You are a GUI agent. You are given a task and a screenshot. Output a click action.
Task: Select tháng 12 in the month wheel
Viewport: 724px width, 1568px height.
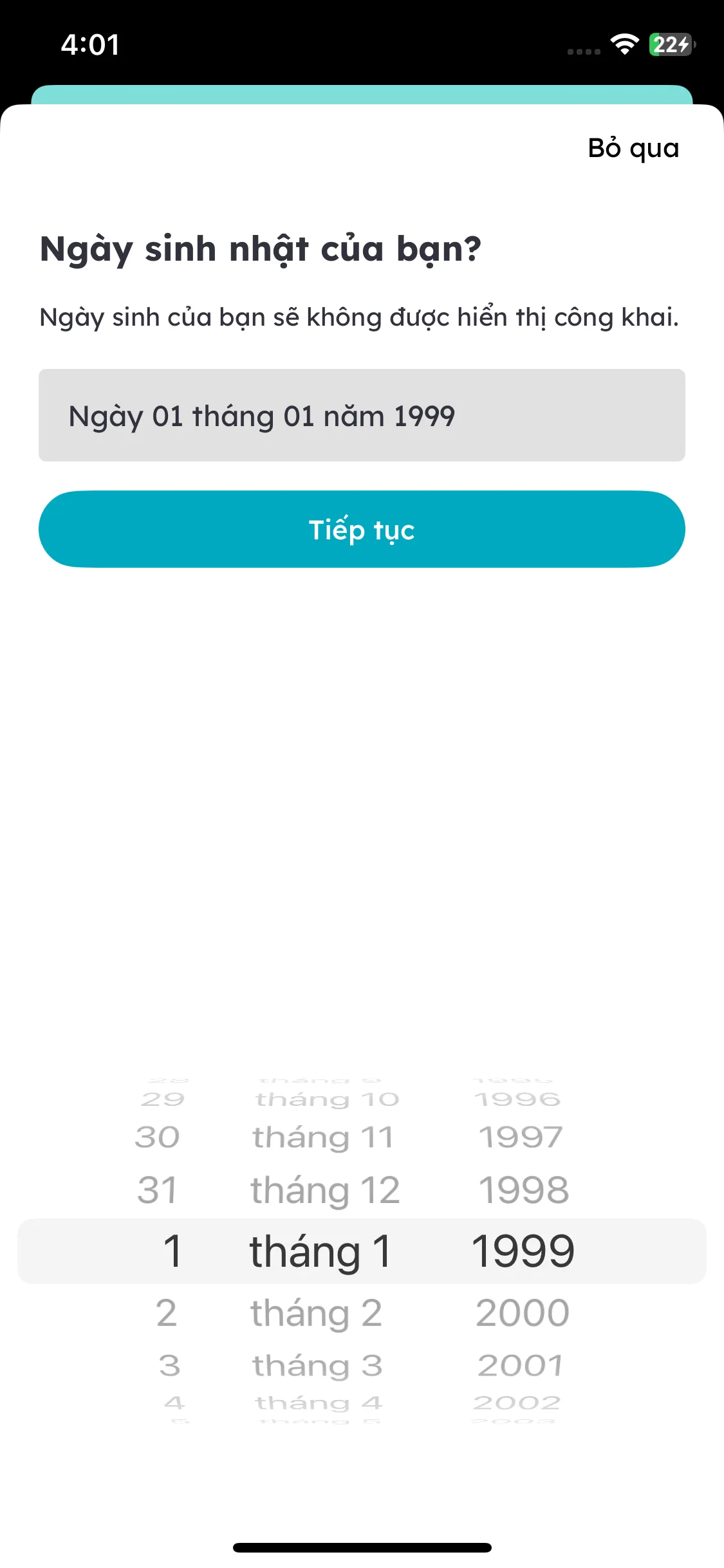pos(325,1190)
